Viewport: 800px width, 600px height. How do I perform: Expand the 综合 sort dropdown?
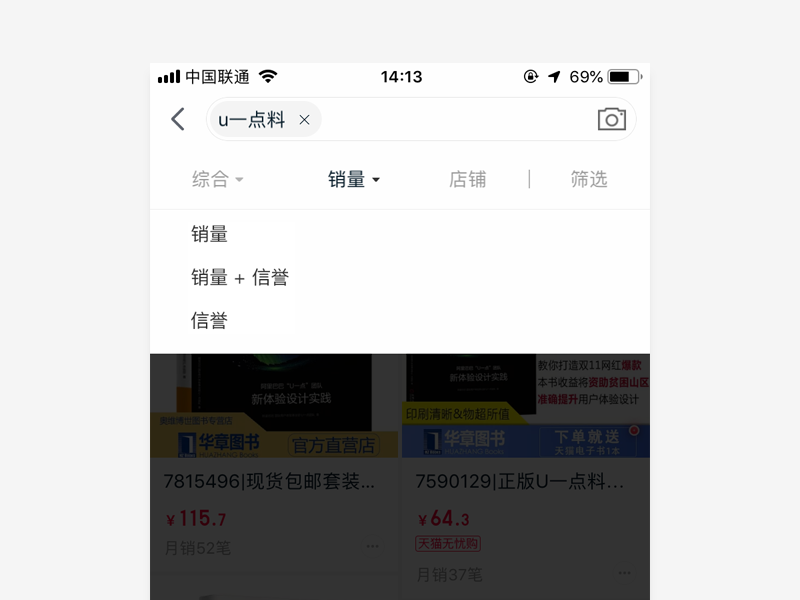coord(217,180)
